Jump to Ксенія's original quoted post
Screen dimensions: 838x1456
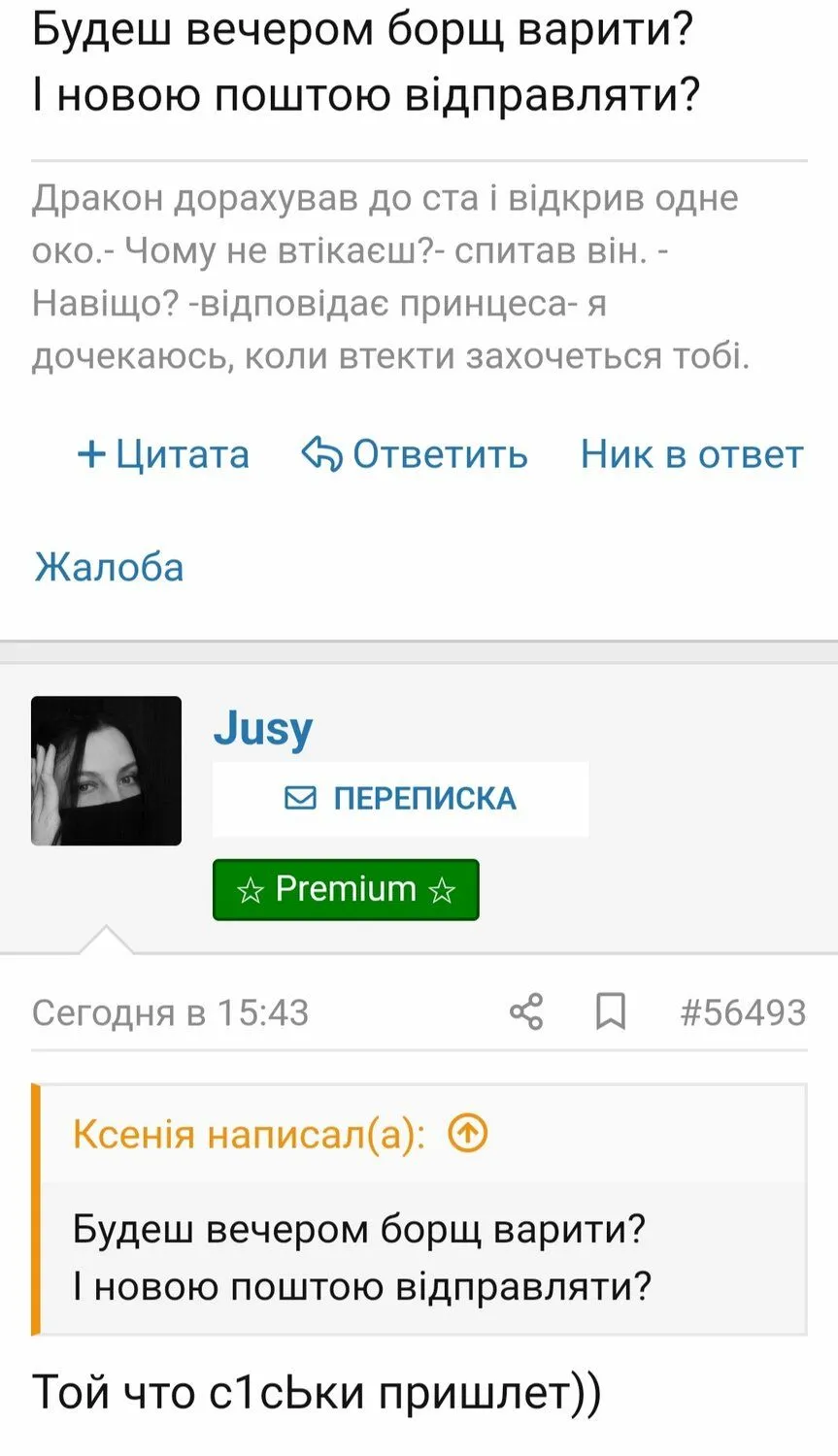[468, 1133]
